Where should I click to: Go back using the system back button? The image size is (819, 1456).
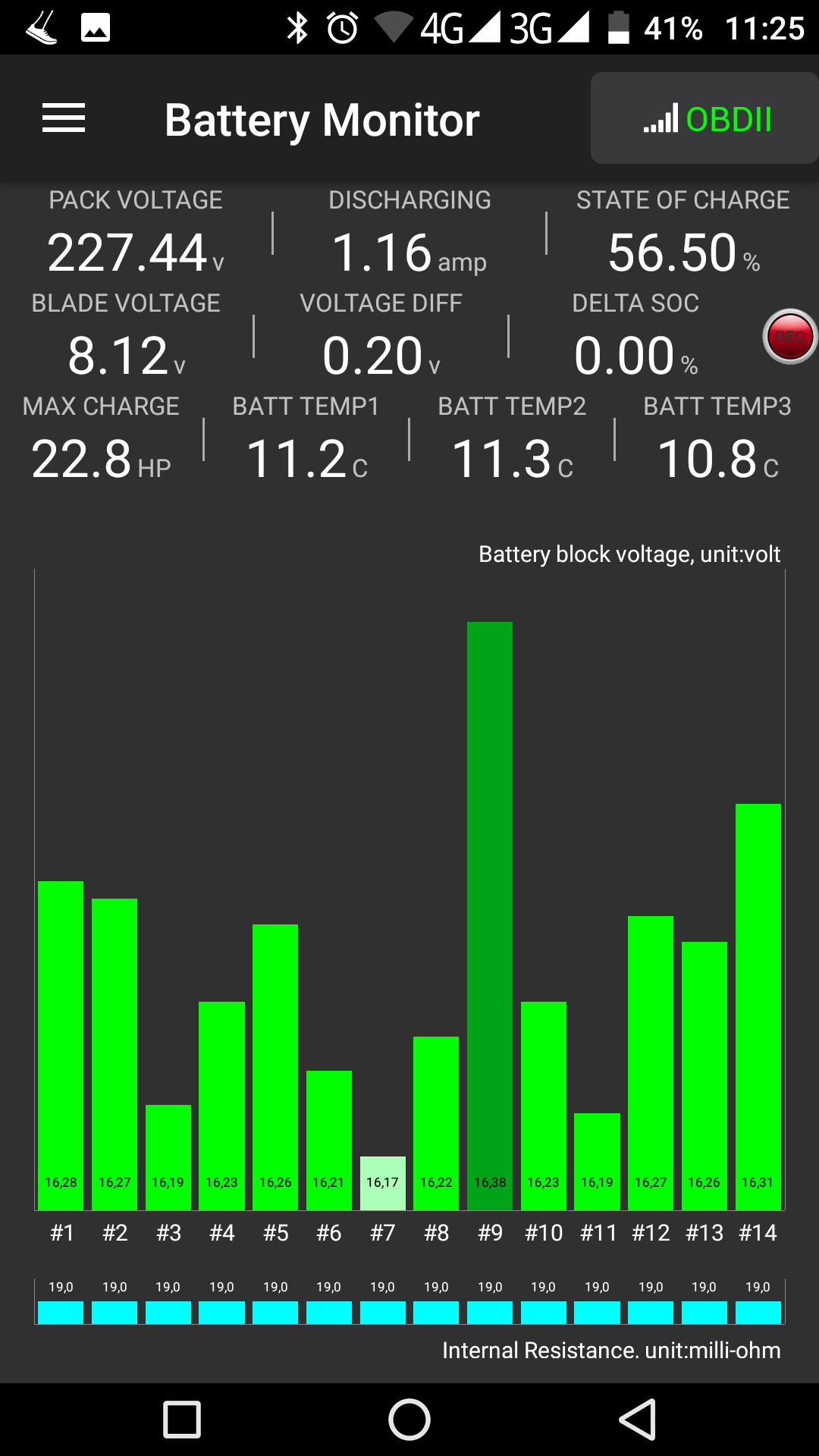pos(638,1420)
